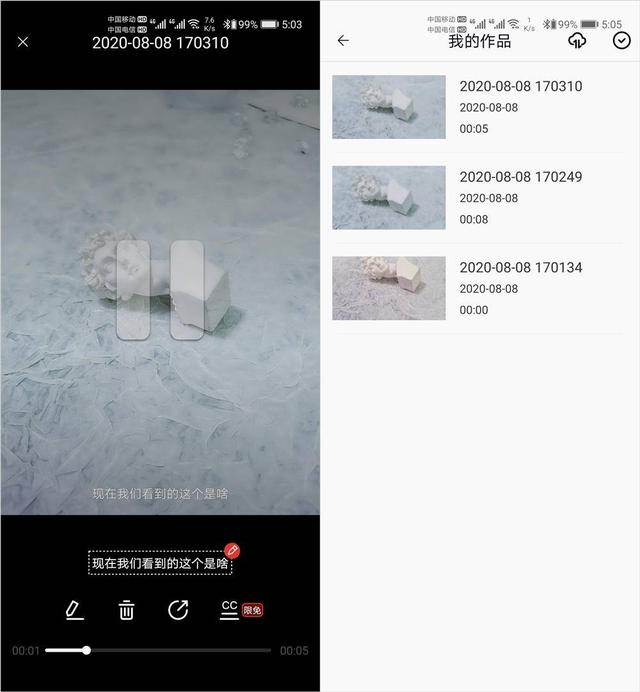Go back from 我的作品
This screenshot has height=692, width=640.
click(x=343, y=41)
